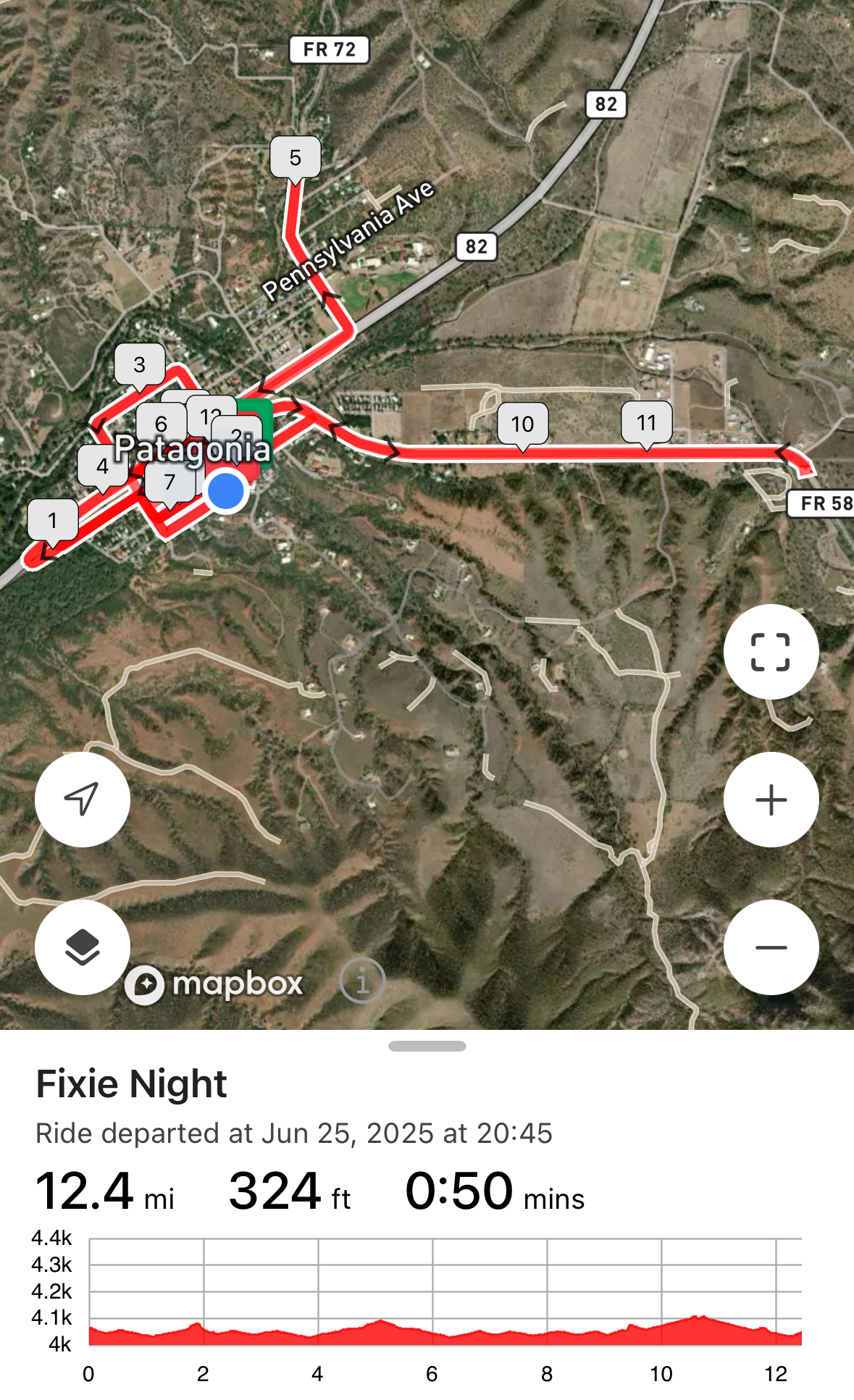The height and width of the screenshot is (1400, 854).
Task: Select mile marker 11 on the route
Action: click(647, 423)
